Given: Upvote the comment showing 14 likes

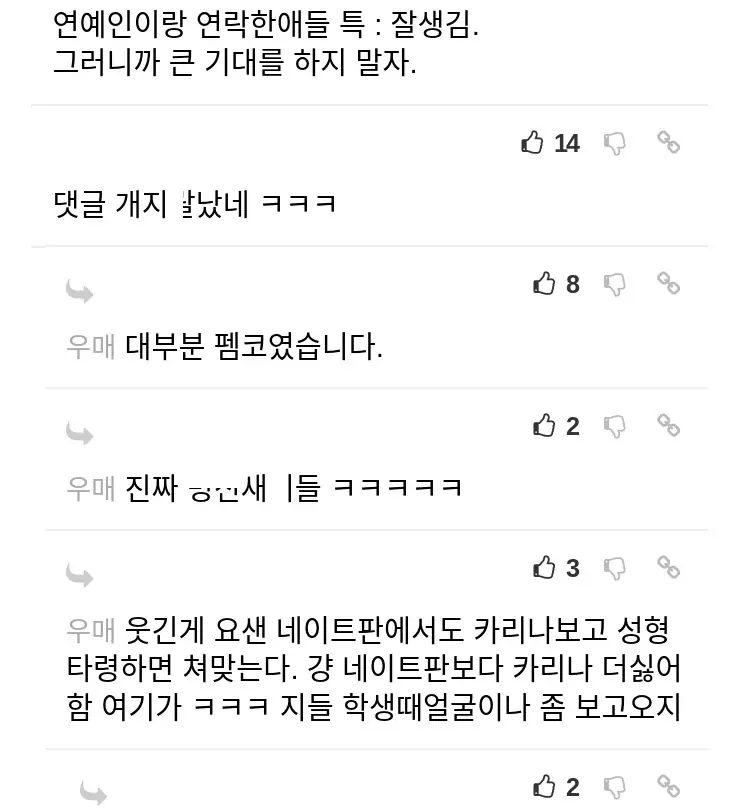Looking at the screenshot, I should pyautogui.click(x=533, y=143).
